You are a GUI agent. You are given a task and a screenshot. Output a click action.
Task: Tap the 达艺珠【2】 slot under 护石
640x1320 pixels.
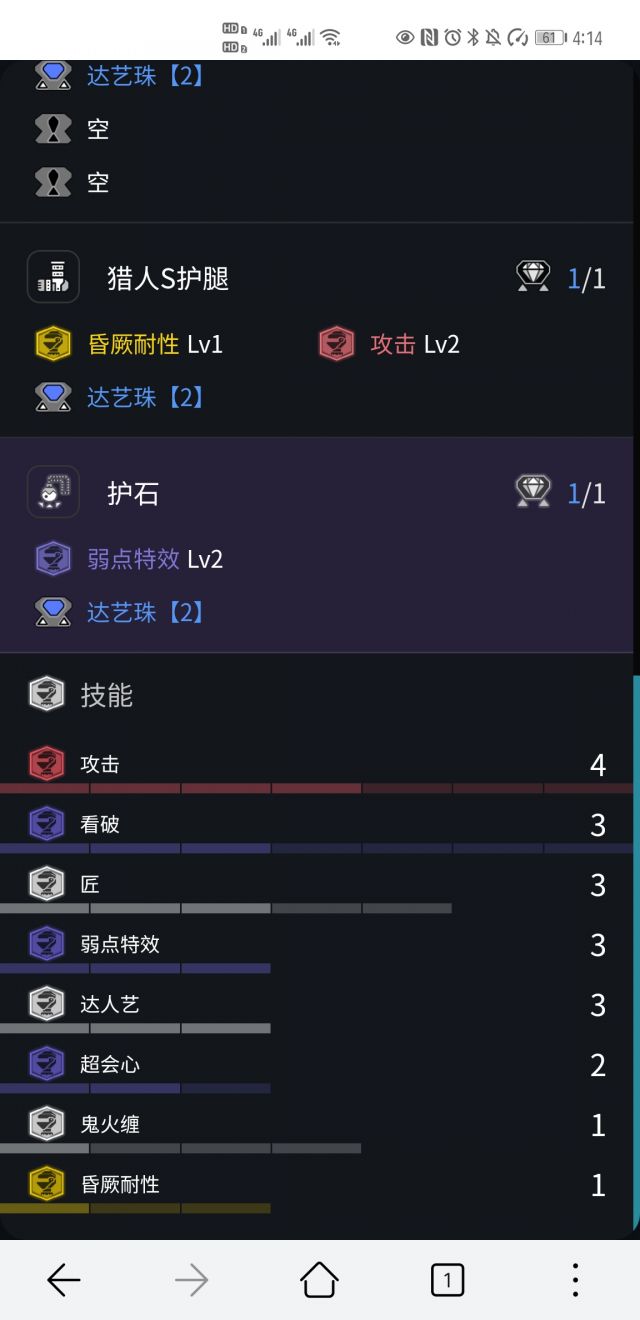[x=145, y=612]
